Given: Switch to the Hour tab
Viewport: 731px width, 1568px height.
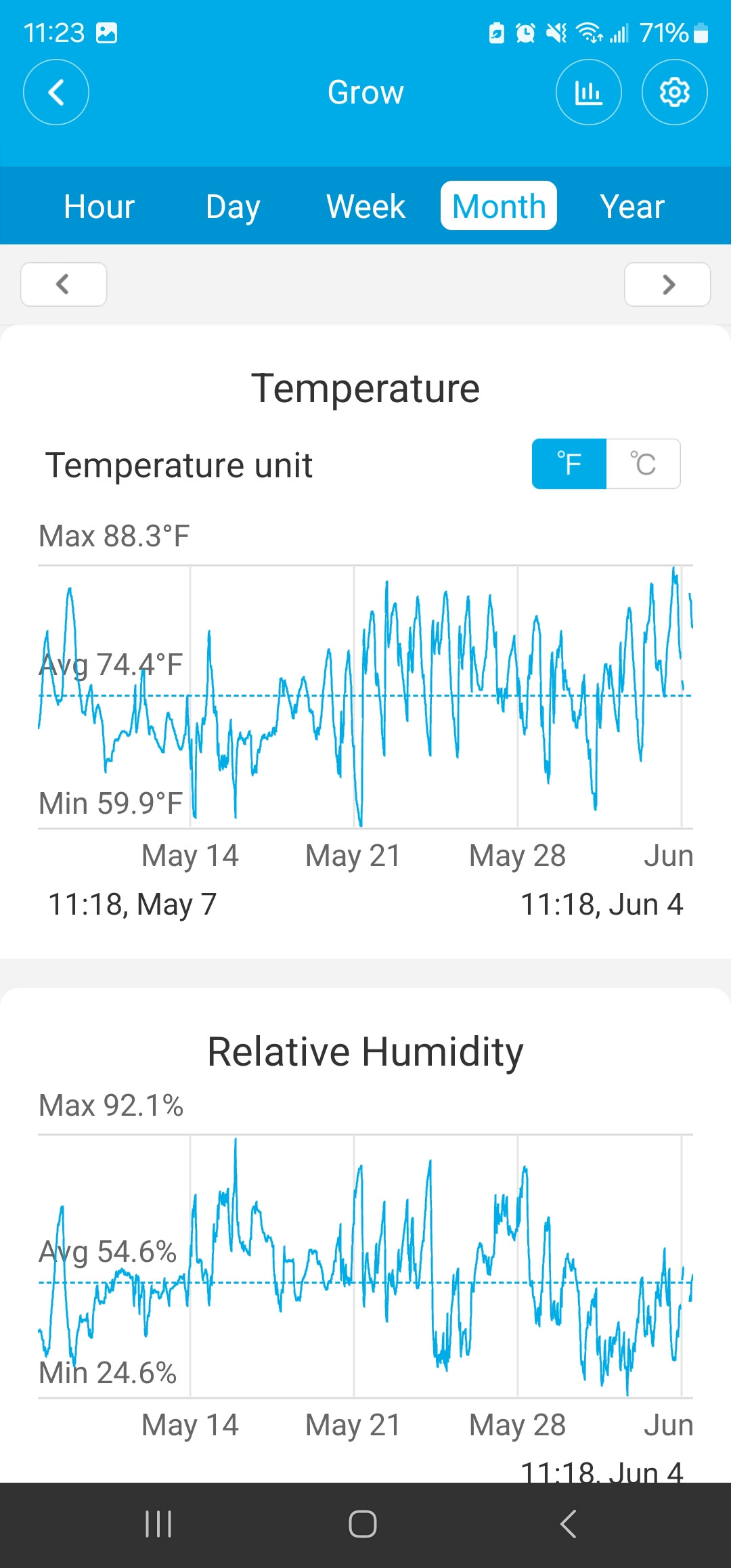Looking at the screenshot, I should pyautogui.click(x=99, y=206).
